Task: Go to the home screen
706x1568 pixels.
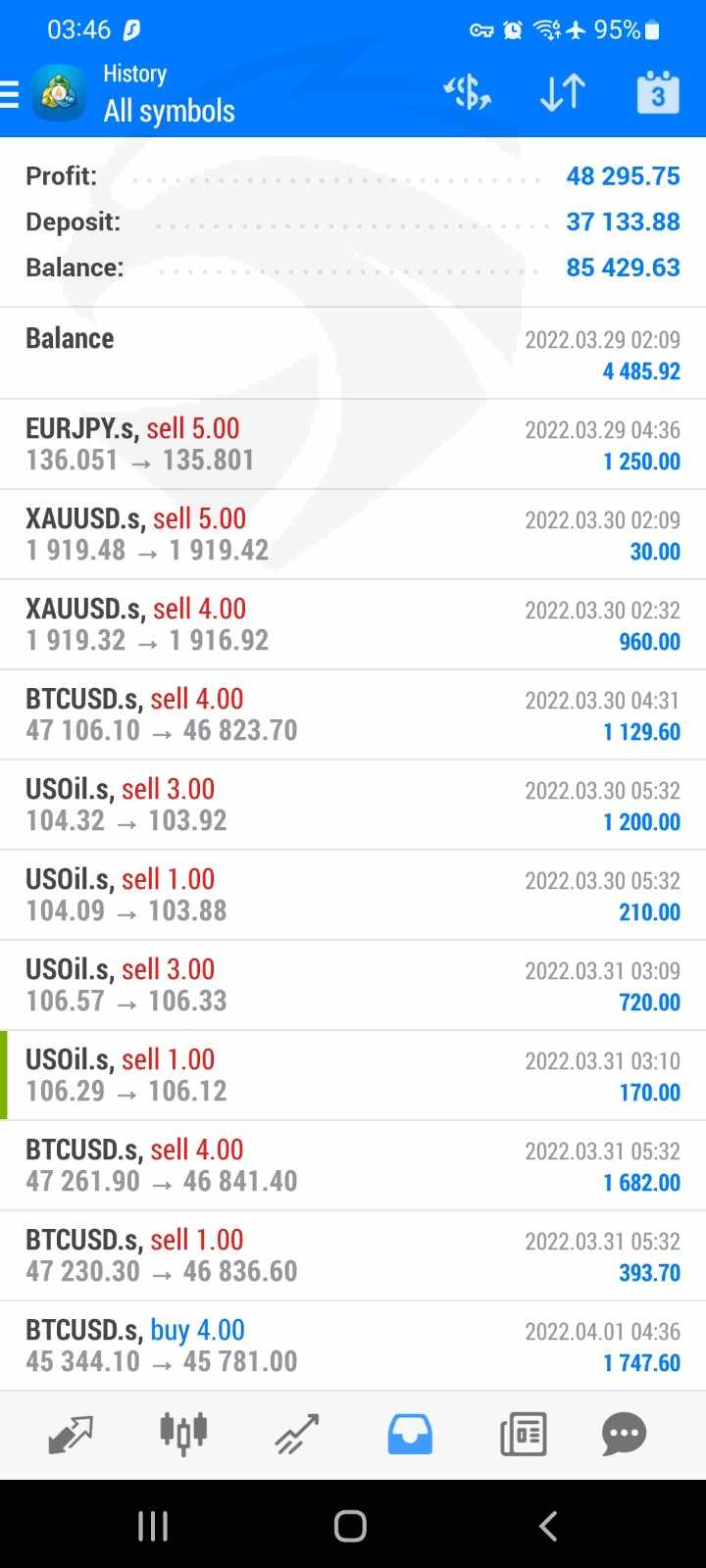Action: pyautogui.click(x=350, y=1526)
